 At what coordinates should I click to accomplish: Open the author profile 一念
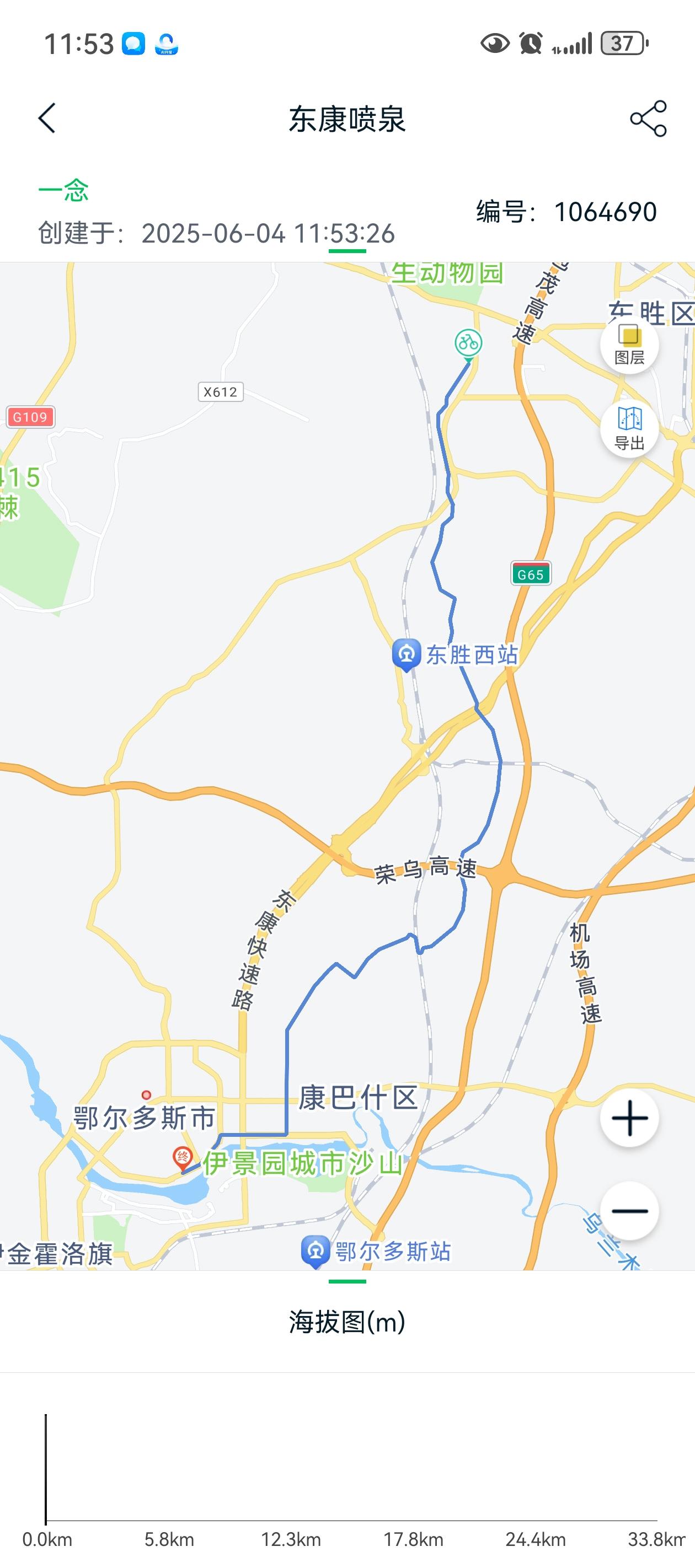coord(63,191)
